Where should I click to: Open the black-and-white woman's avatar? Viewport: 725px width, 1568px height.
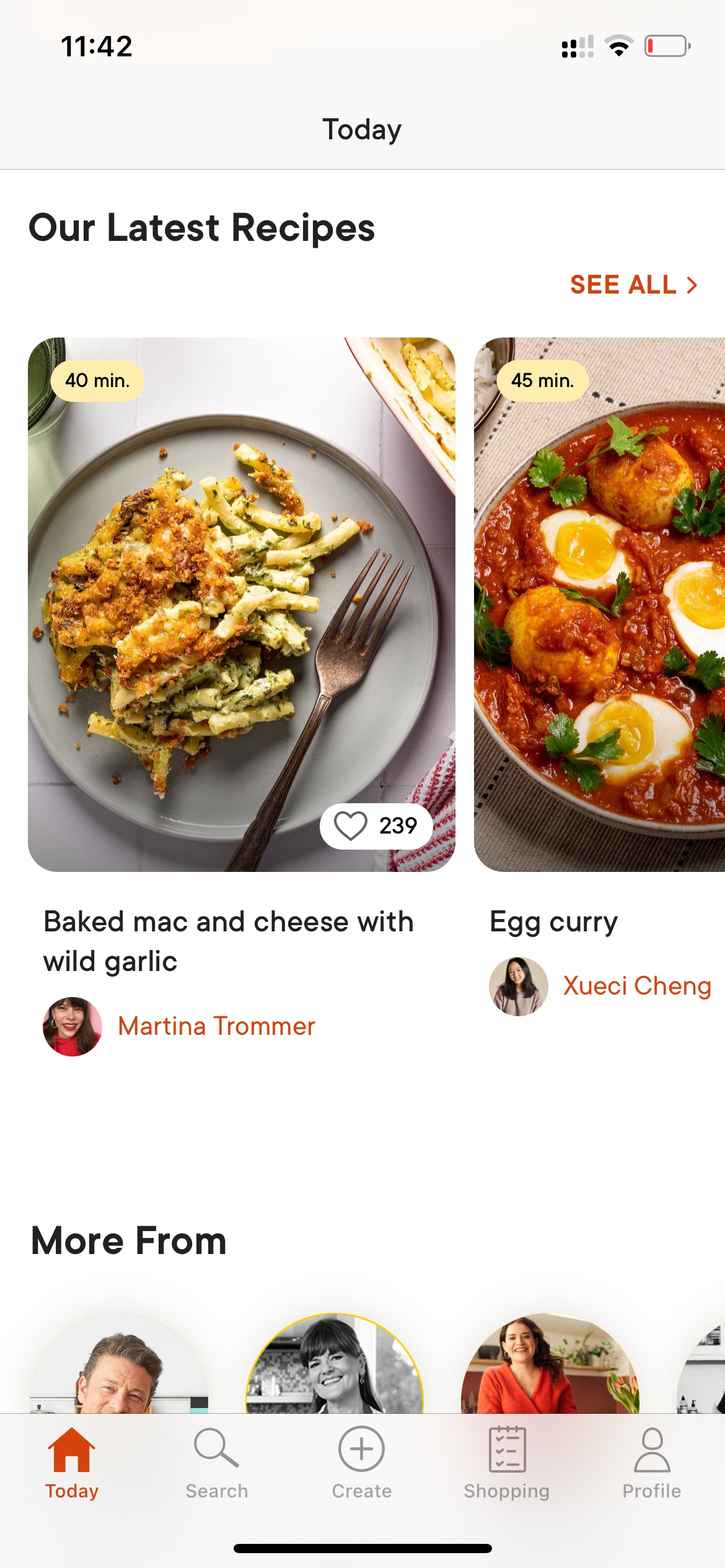click(x=335, y=1363)
